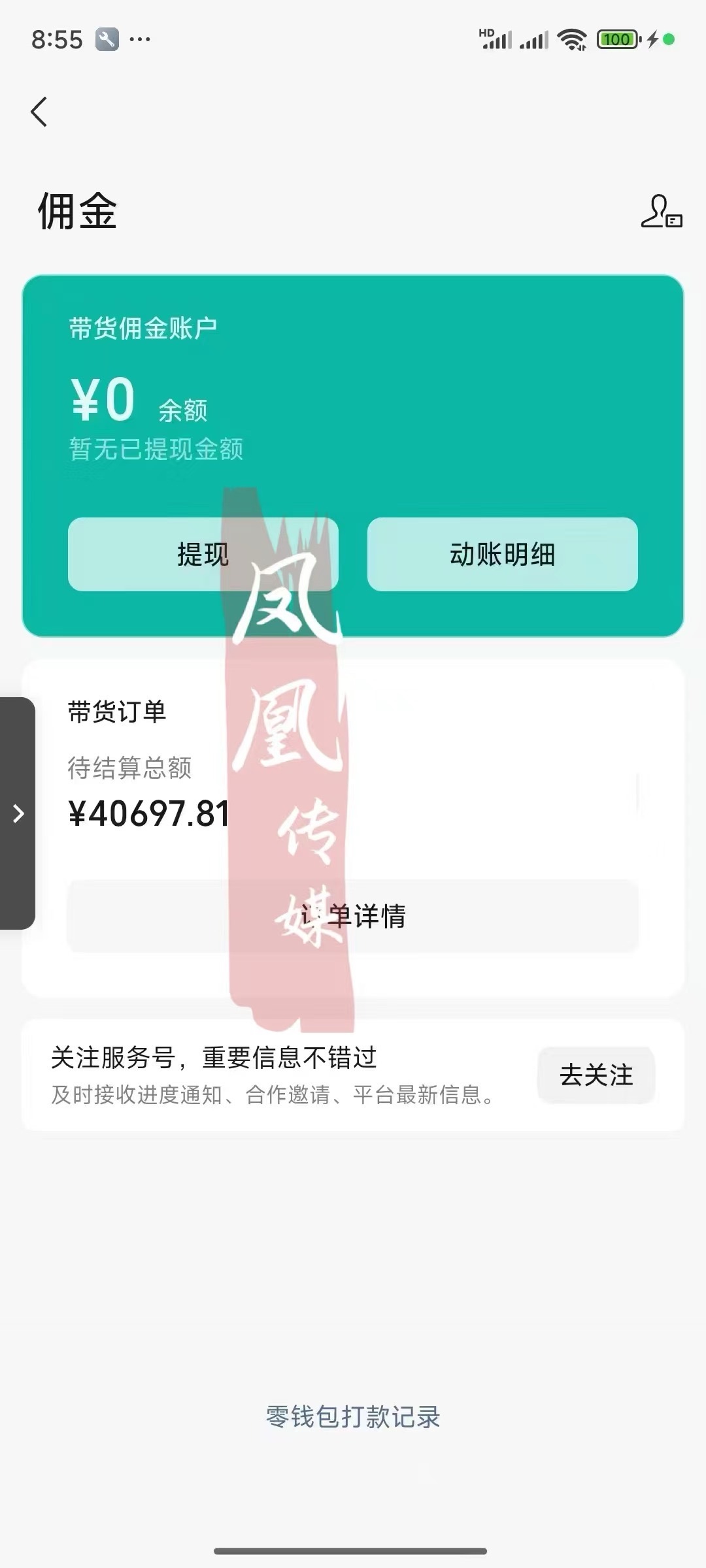Open the account profile icon next to 佣金

pyautogui.click(x=661, y=211)
